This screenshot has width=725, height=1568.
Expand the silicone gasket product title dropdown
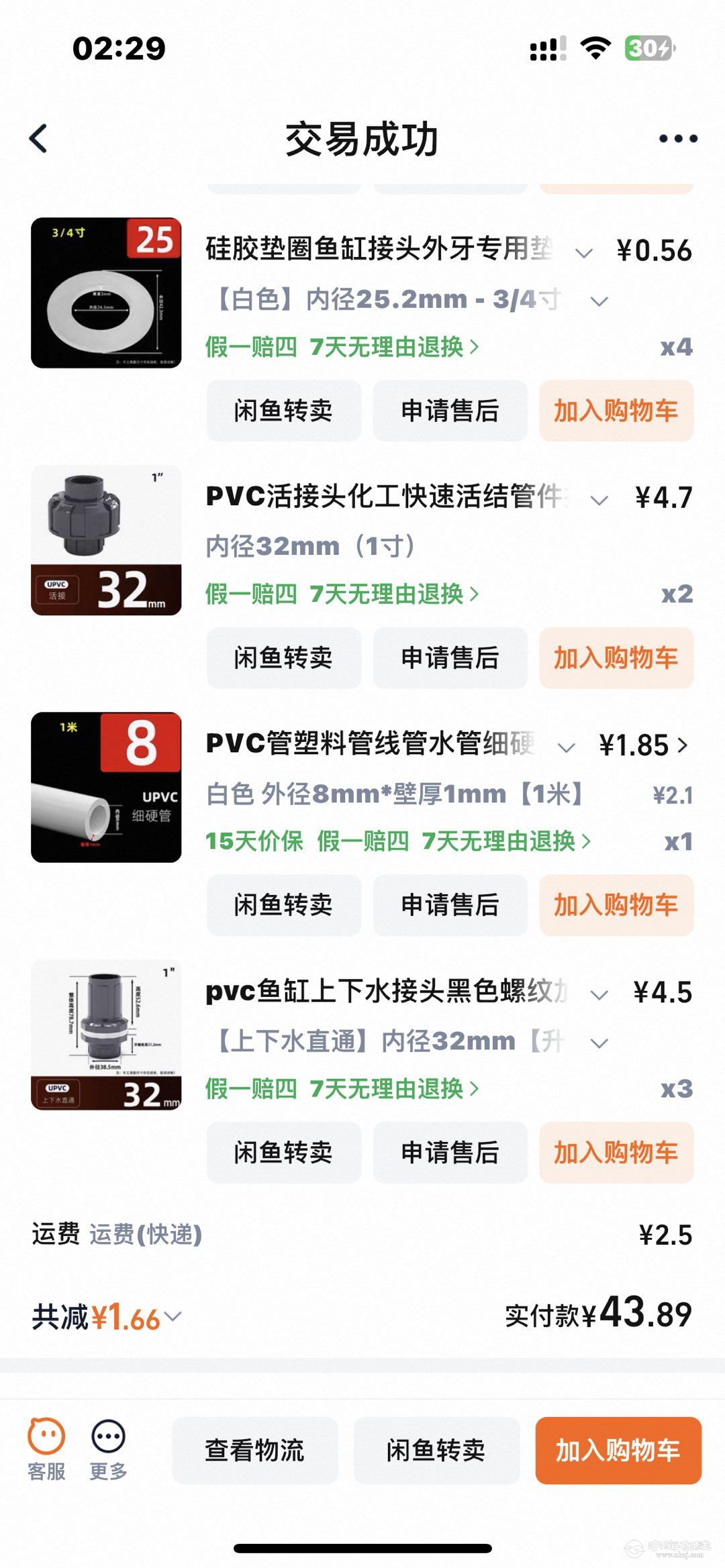coord(583,252)
